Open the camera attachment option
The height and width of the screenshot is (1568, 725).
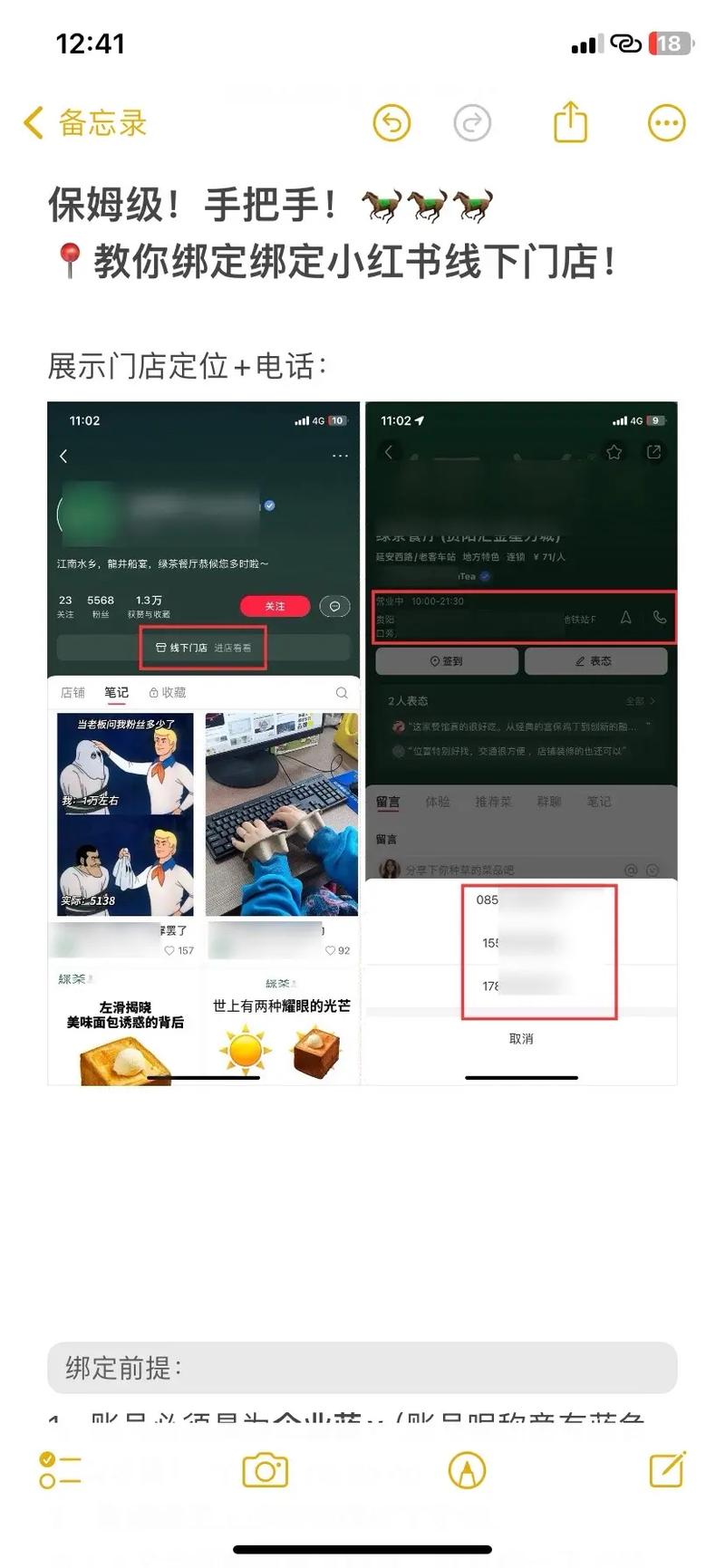pyautogui.click(x=265, y=1469)
